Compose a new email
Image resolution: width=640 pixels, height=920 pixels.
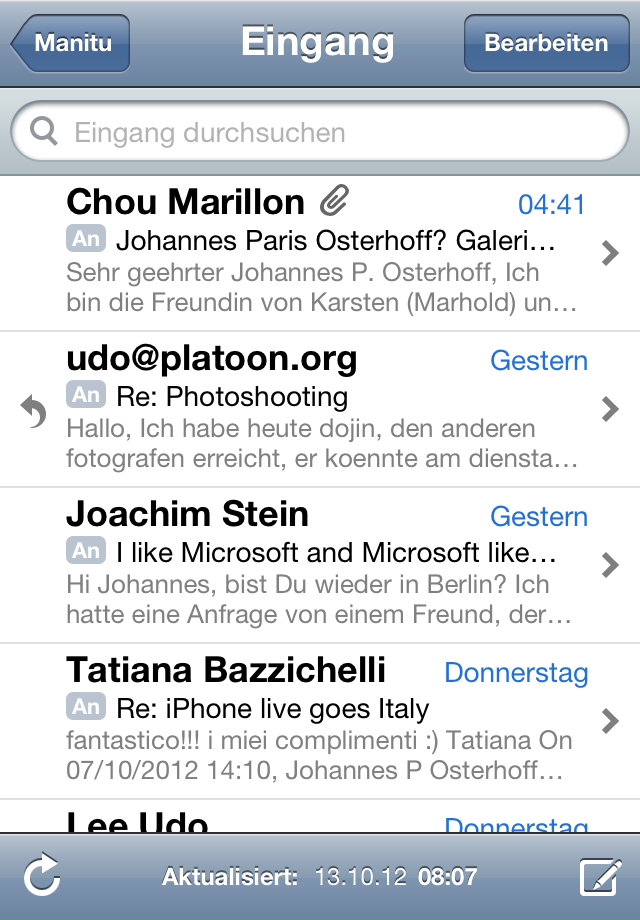[600, 877]
